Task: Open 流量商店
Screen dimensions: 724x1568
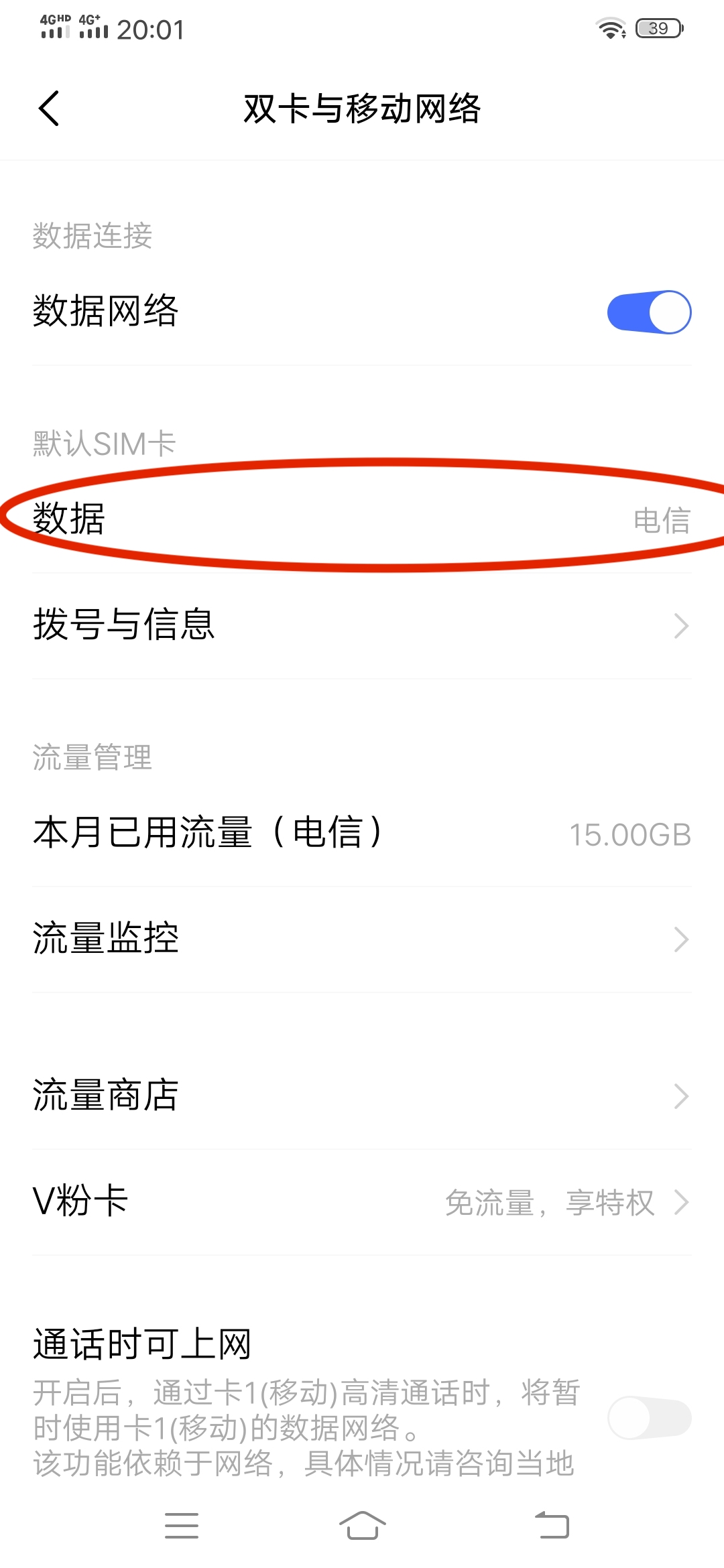Action: pyautogui.click(x=362, y=1096)
